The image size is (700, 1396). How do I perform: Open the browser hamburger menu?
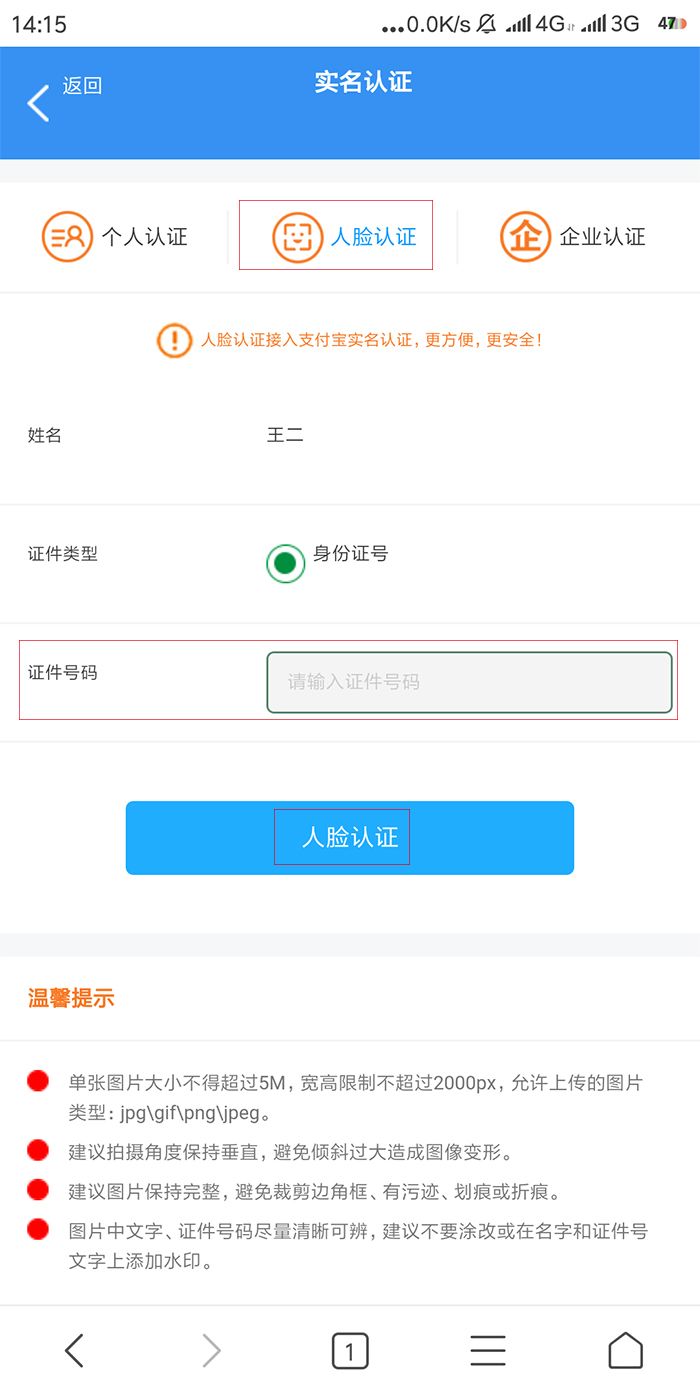pos(488,1350)
